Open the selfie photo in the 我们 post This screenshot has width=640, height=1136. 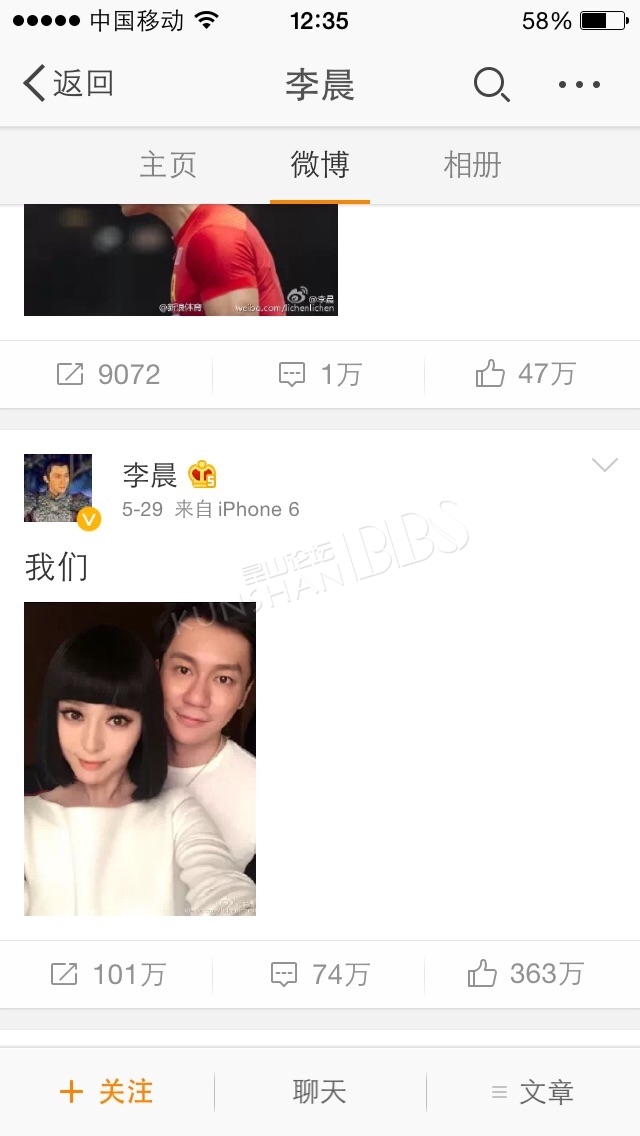pyautogui.click(x=140, y=759)
